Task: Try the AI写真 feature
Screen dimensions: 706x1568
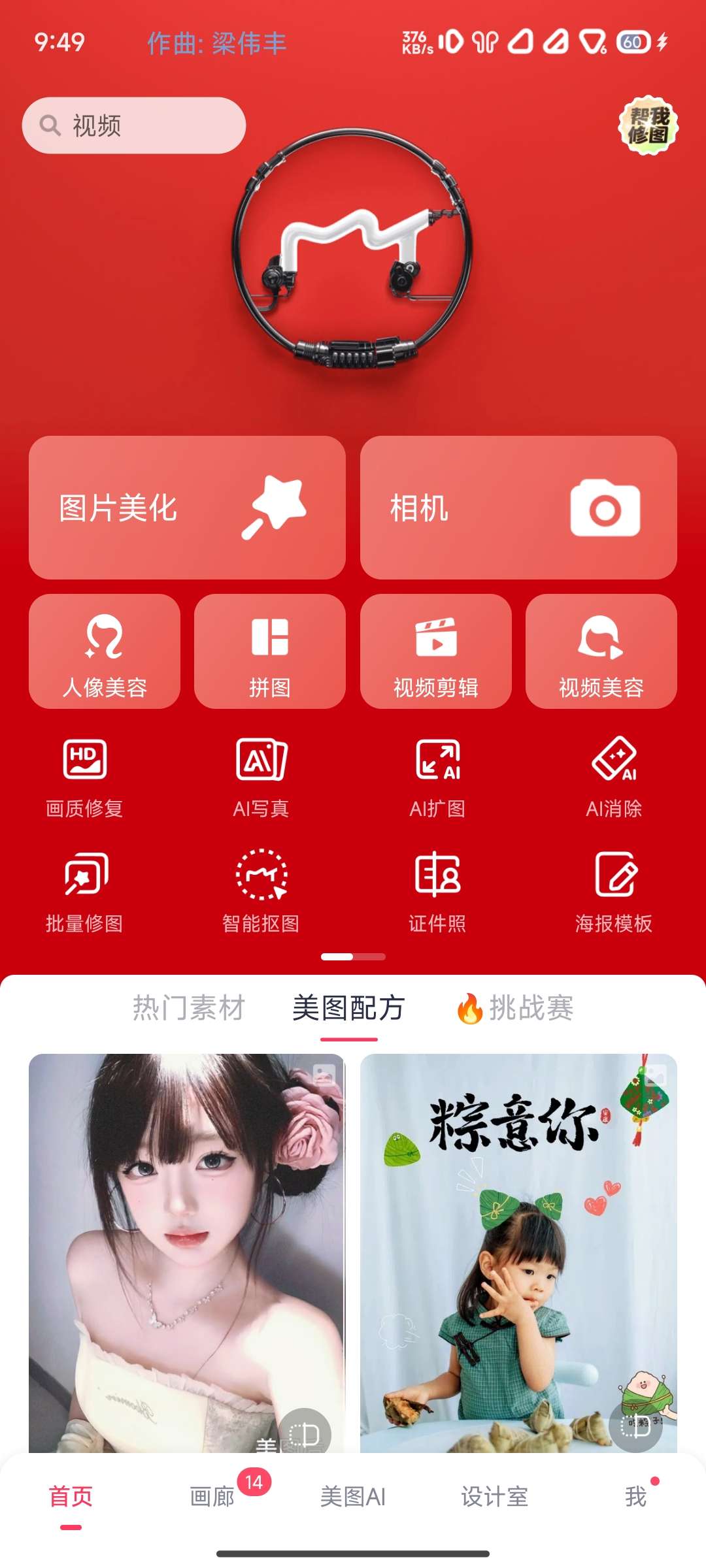Action: click(x=261, y=777)
